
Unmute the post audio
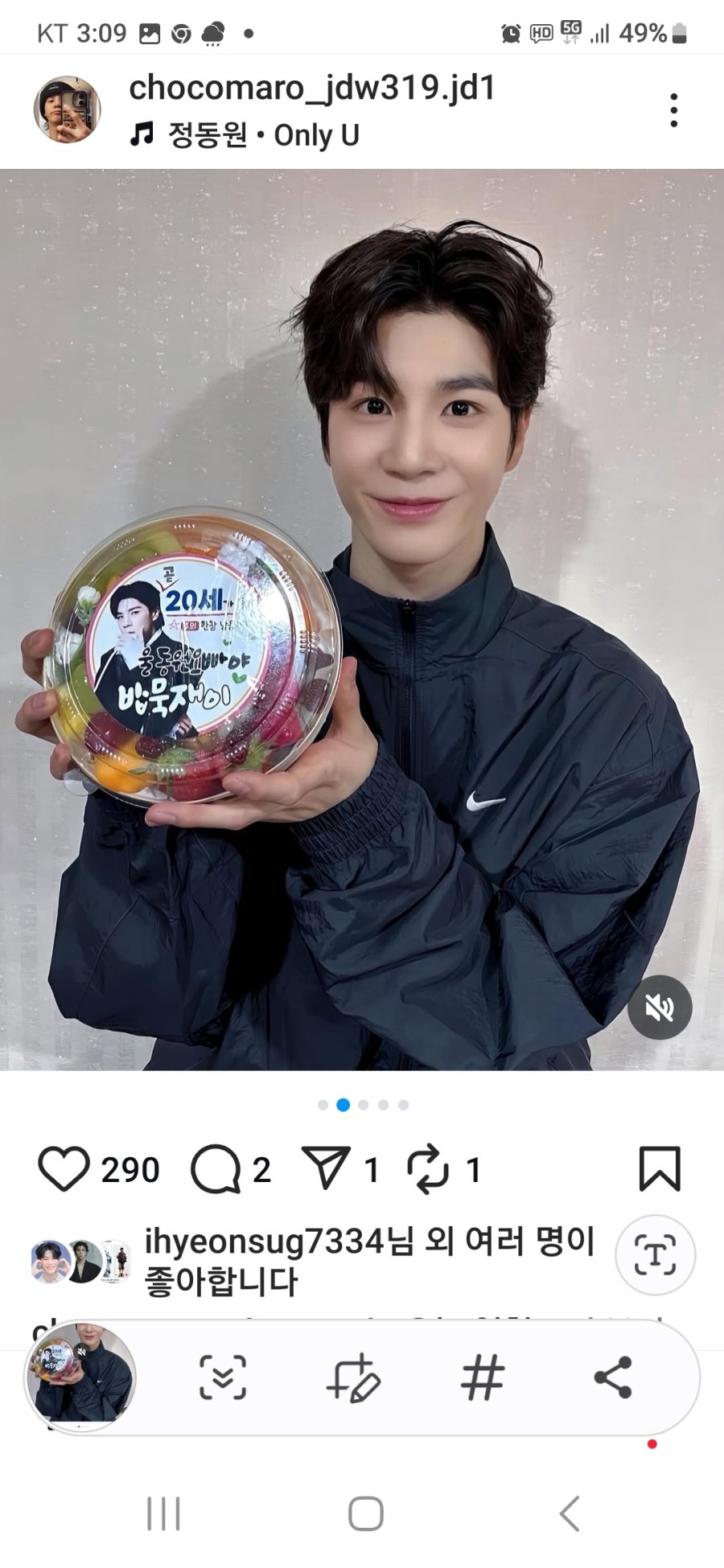[x=660, y=1008]
